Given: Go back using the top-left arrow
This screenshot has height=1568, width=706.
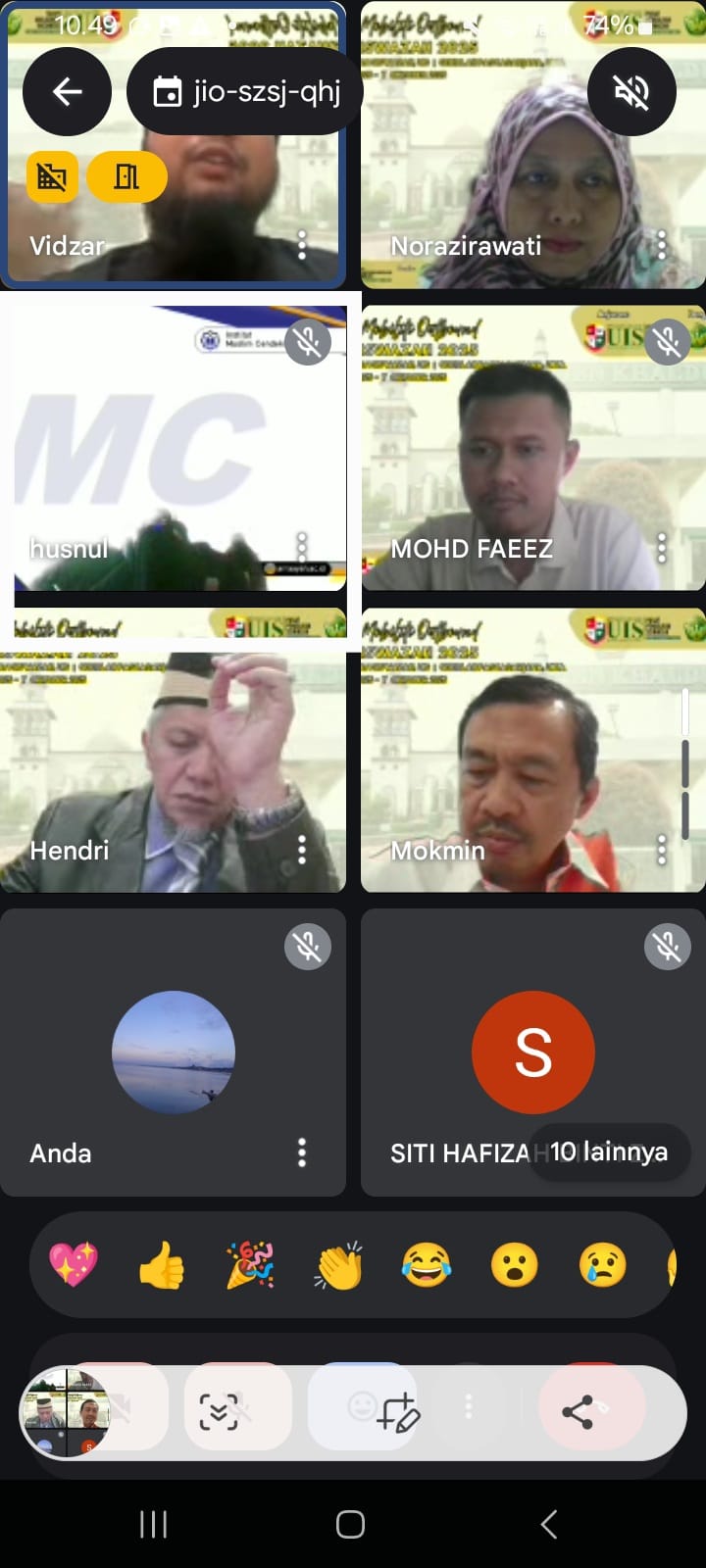Looking at the screenshot, I should pyautogui.click(x=67, y=92).
